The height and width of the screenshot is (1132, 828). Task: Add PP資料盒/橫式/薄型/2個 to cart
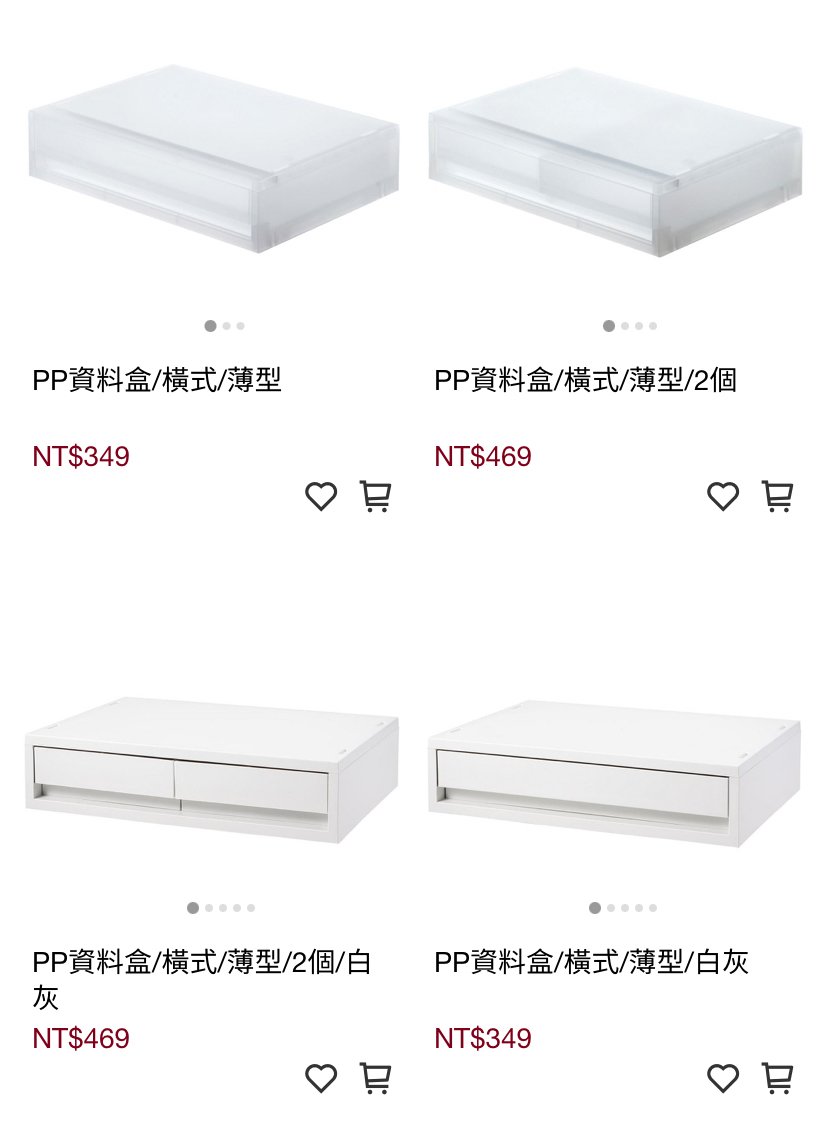(x=778, y=496)
